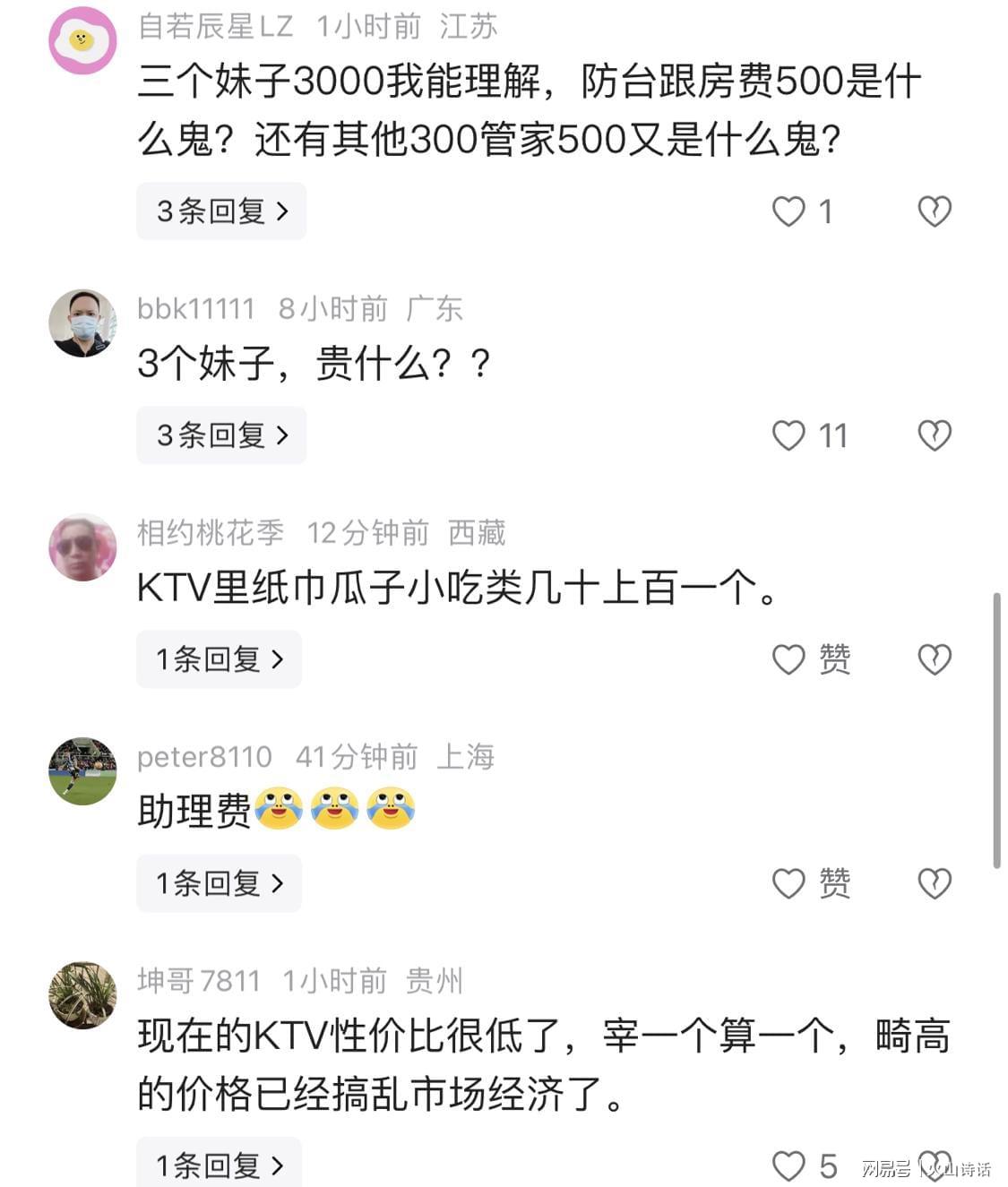Open bbk11111's profile avatar
Image resolution: width=1008 pixels, height=1187 pixels.
pos(82,323)
